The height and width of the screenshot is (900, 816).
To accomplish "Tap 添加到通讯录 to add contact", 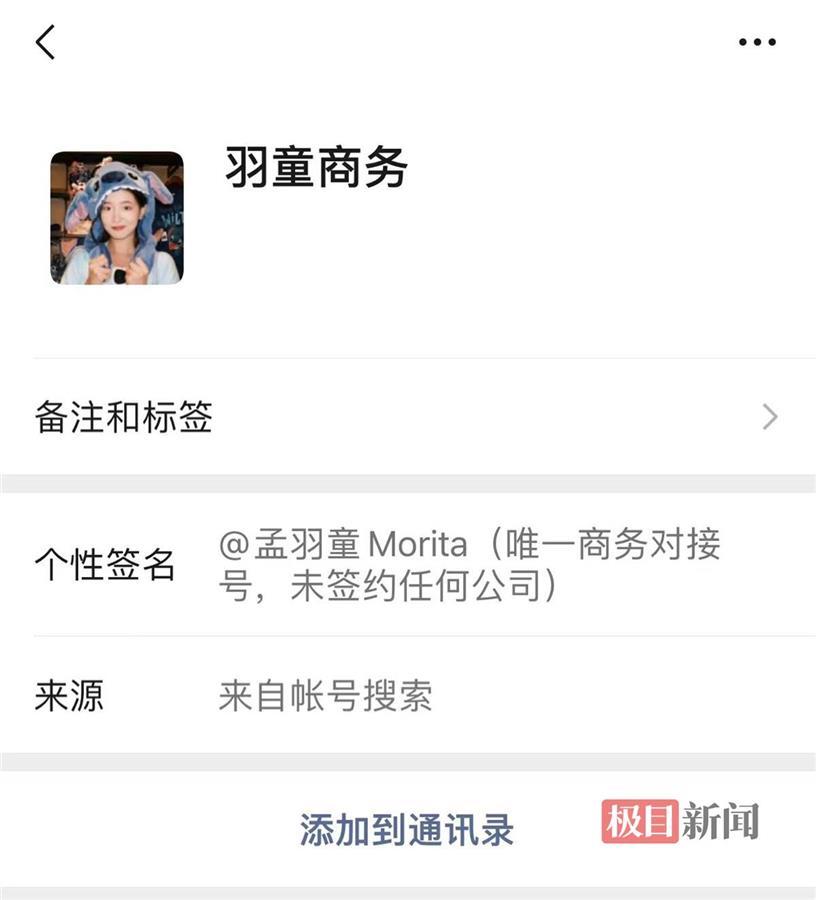I will [x=407, y=829].
